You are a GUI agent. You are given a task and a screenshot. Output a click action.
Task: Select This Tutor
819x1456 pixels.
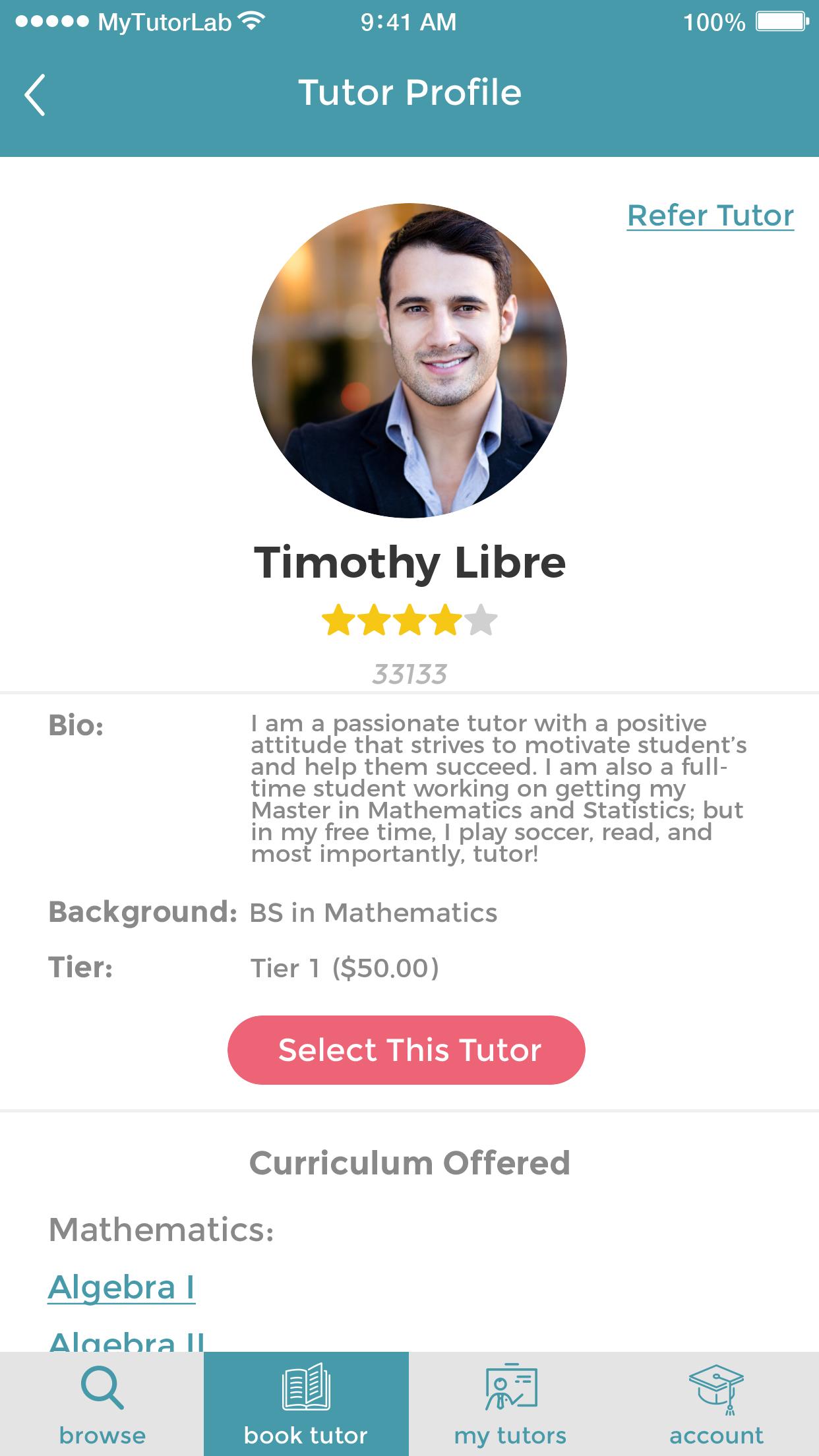tap(406, 1050)
